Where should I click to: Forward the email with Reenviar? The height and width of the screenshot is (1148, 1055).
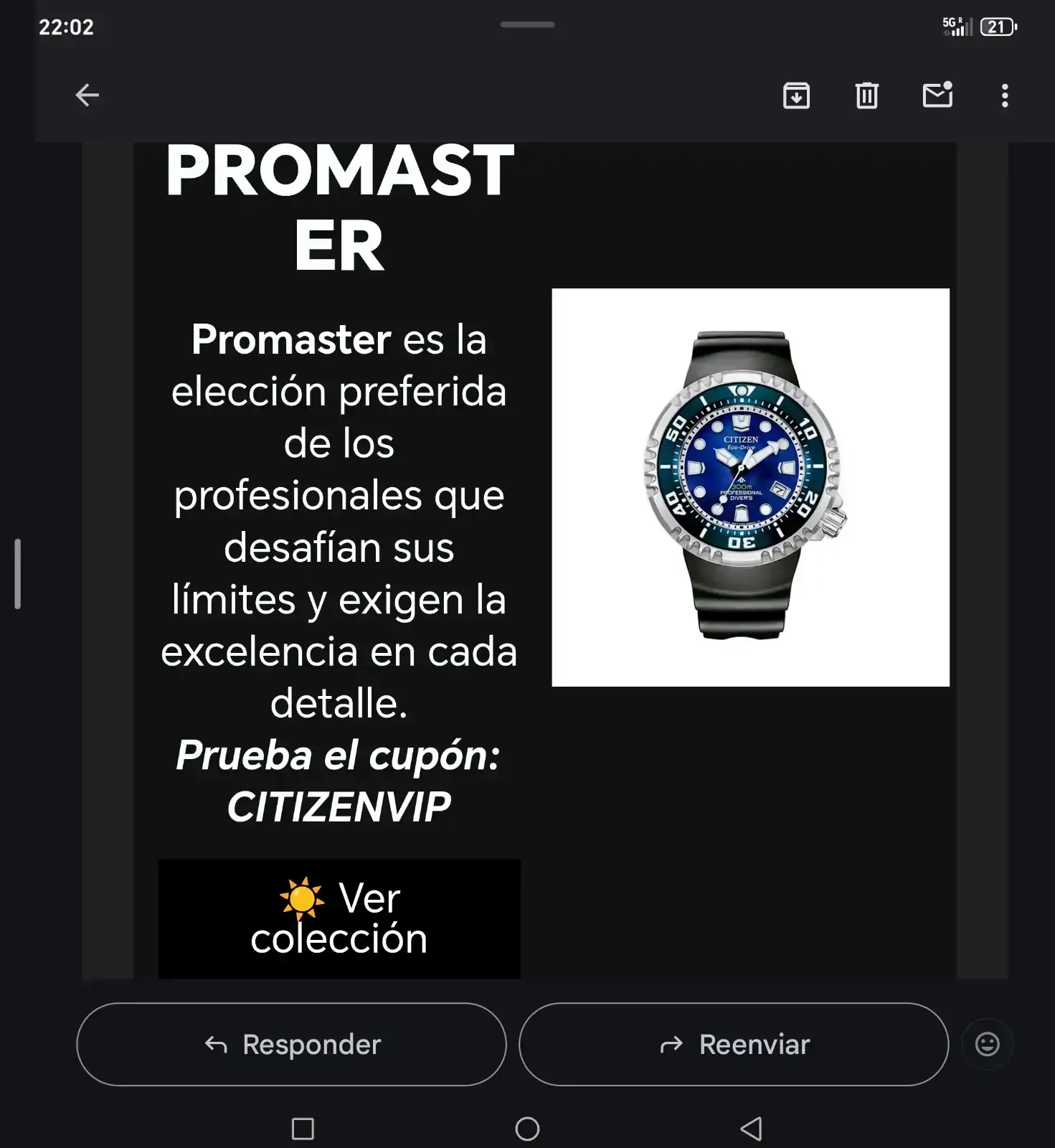tap(733, 1044)
